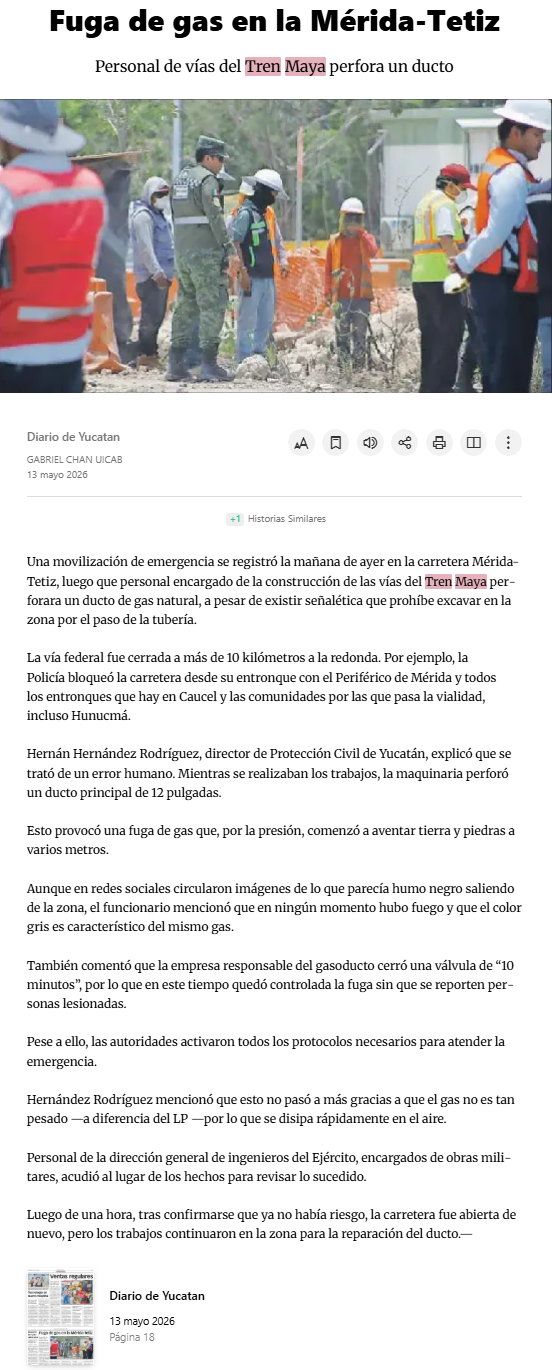Image resolution: width=552 pixels, height=1370 pixels.
Task: Share this article
Action: click(405, 442)
